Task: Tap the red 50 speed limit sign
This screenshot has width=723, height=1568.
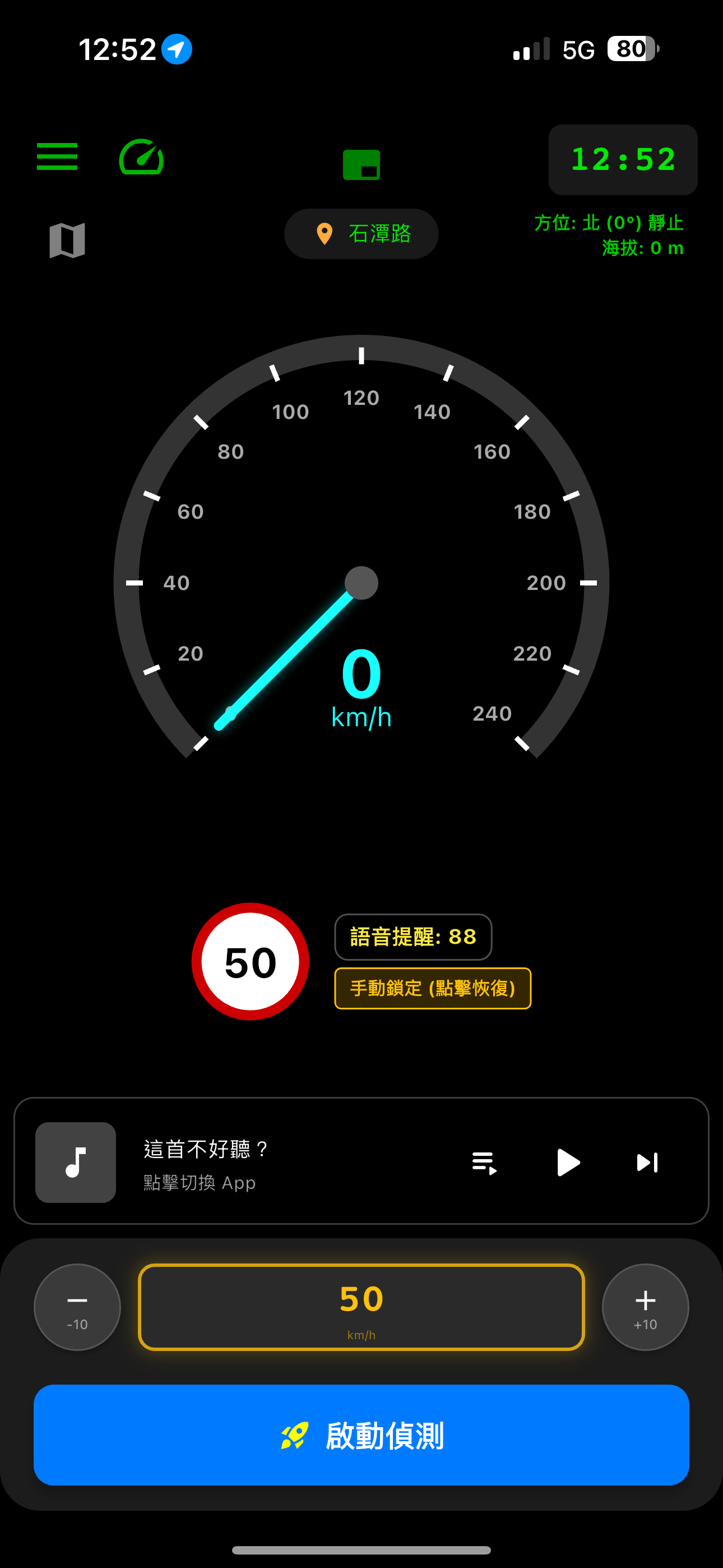Action: pos(250,962)
